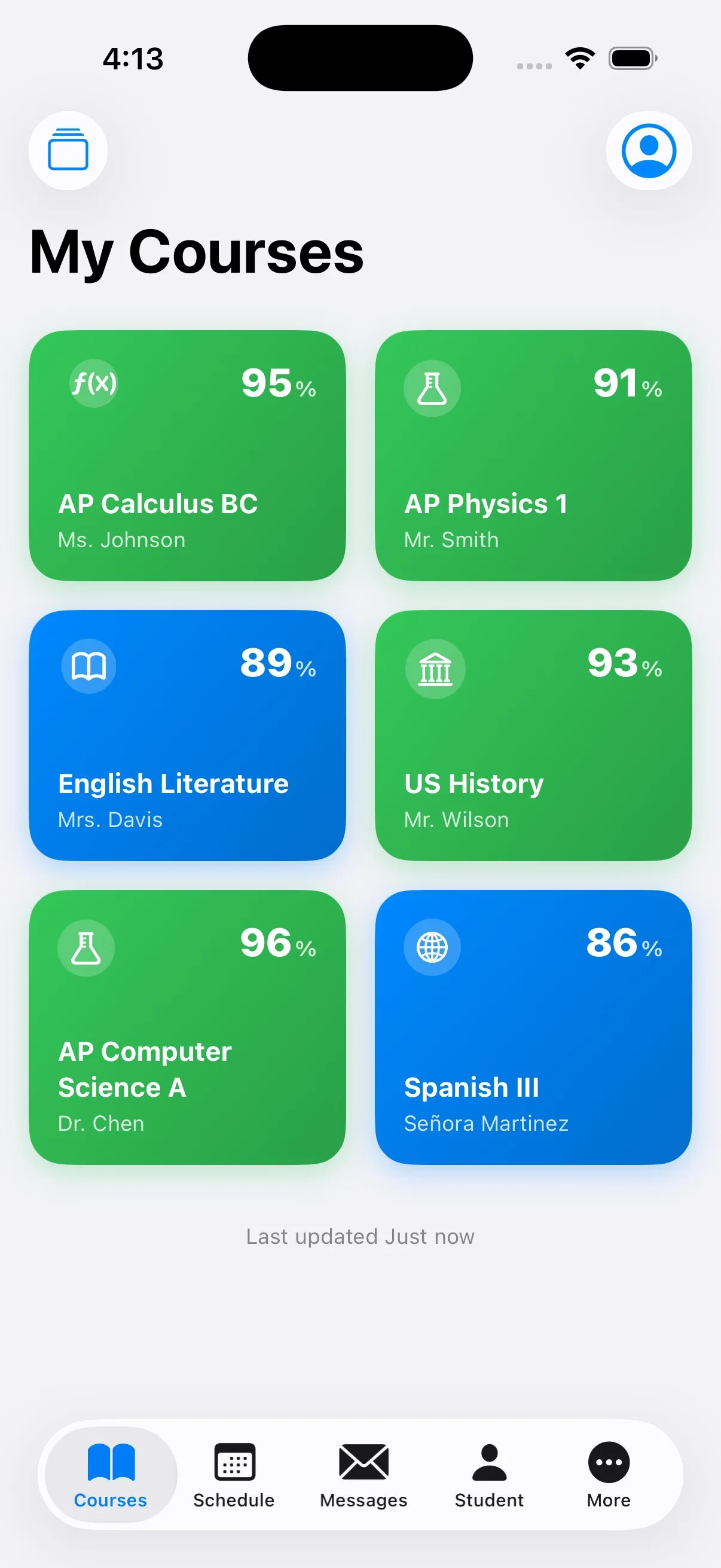Go to the Messages tab
Image resolution: width=721 pixels, height=1568 pixels.
pos(363,1474)
